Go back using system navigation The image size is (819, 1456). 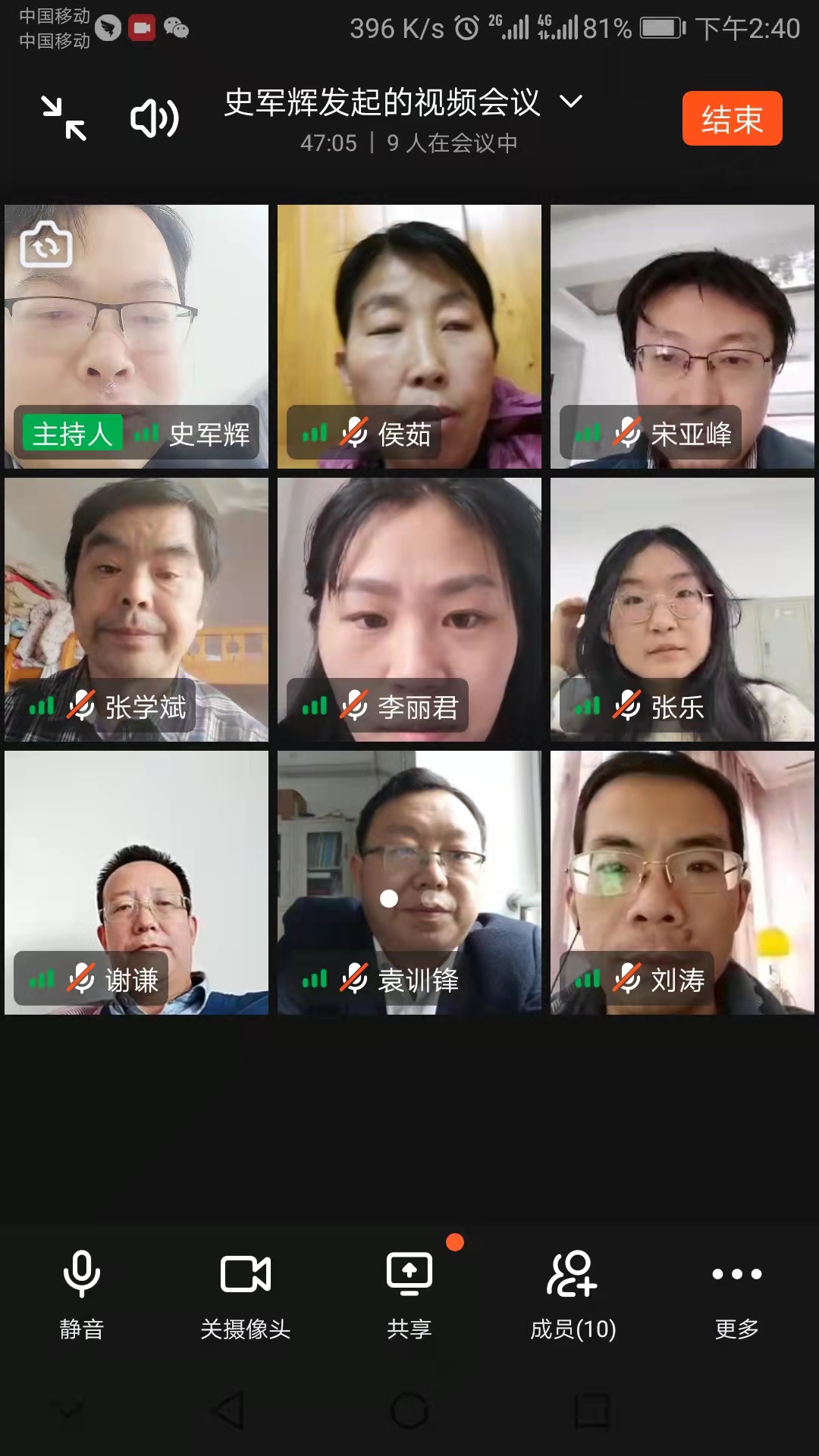coord(228,1411)
